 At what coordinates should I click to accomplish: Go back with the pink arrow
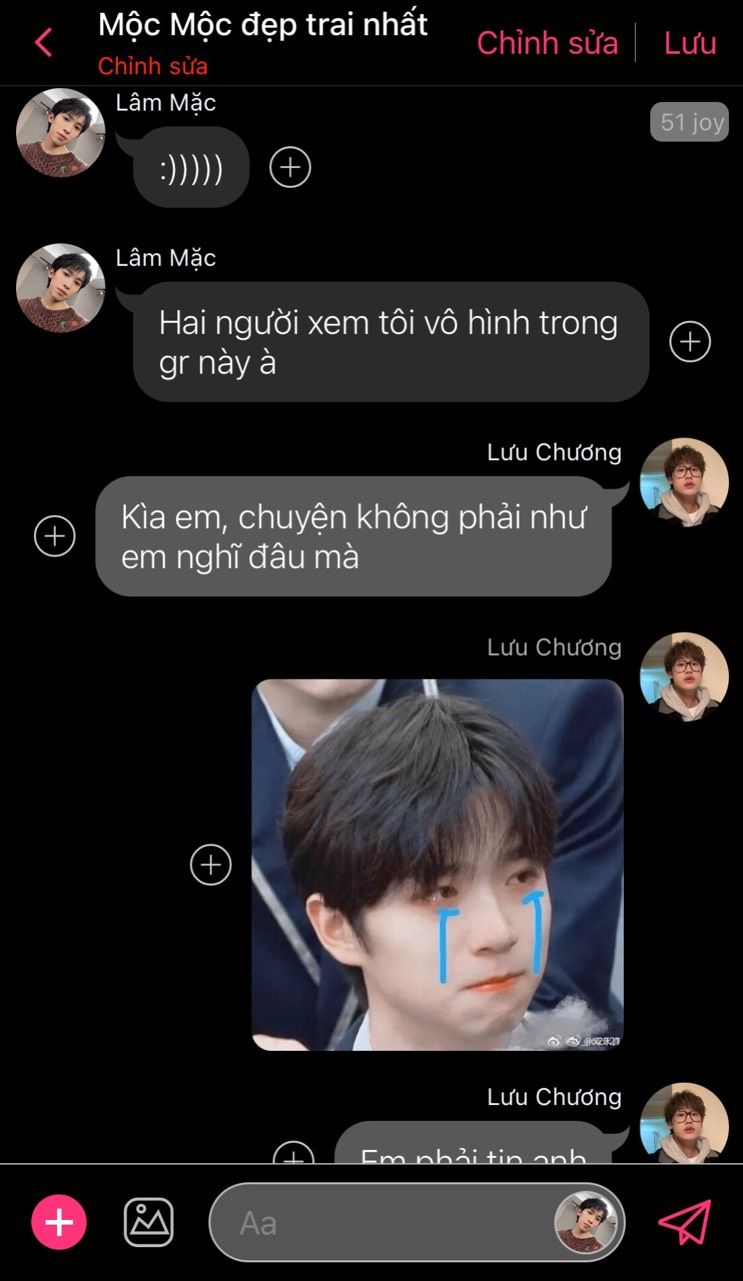pos(43,43)
